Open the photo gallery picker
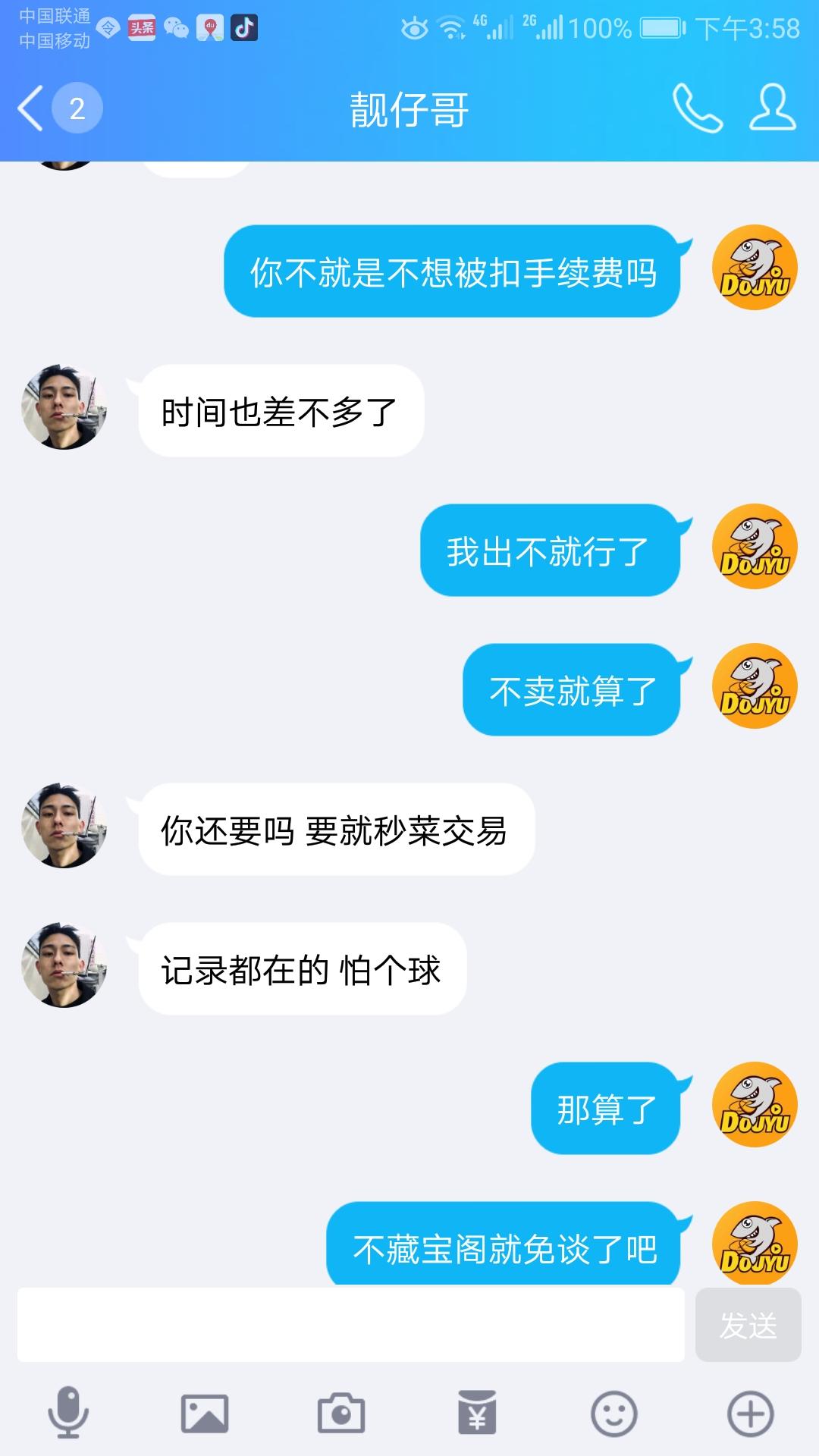The image size is (819, 1456). click(205, 1414)
